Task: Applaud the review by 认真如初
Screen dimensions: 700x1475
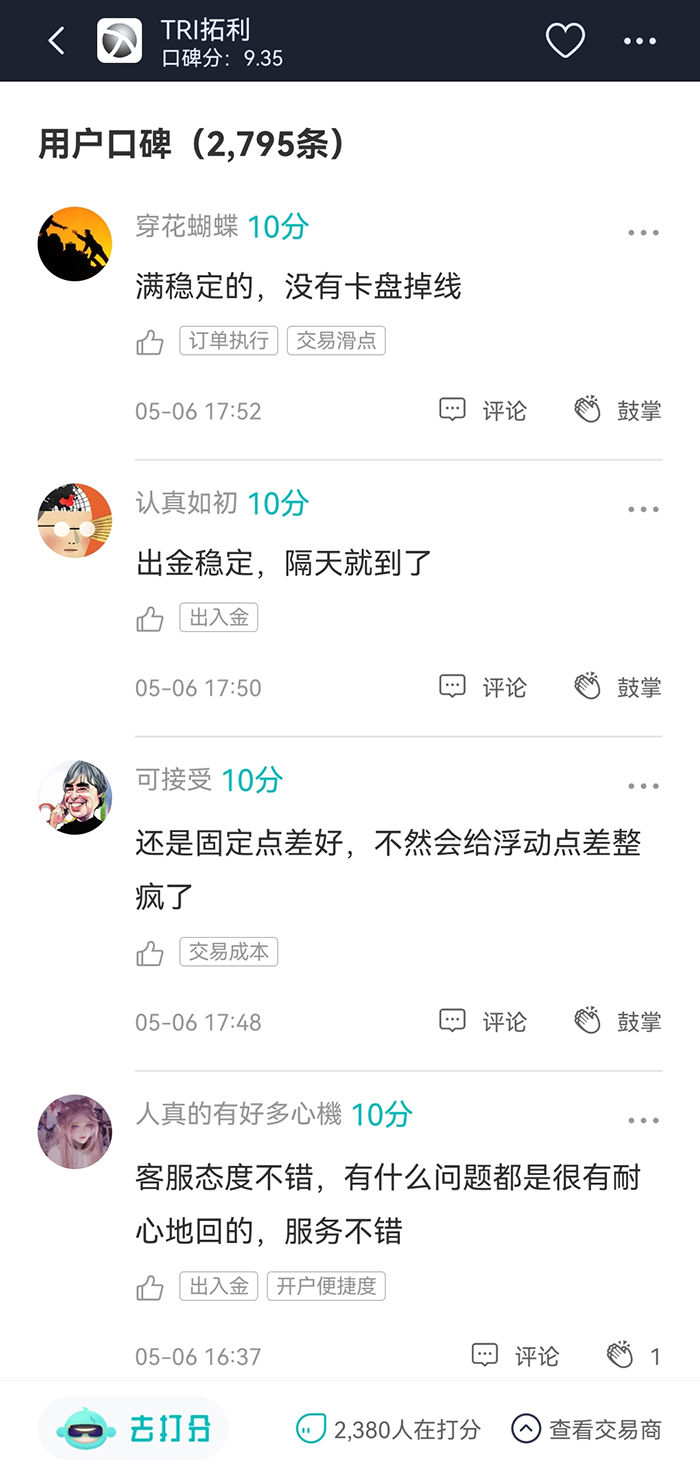Action: (617, 687)
